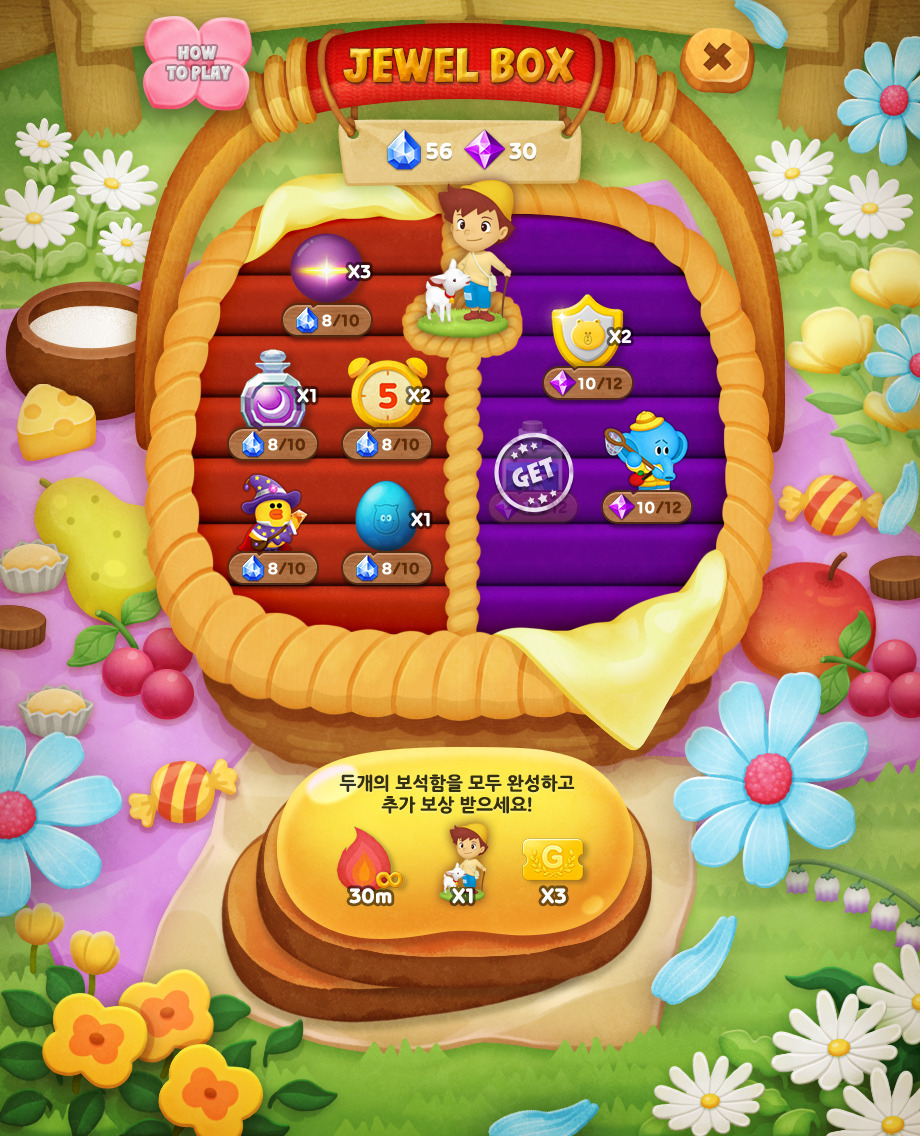Image resolution: width=920 pixels, height=1136 pixels.
Task: Select the purple orb booster item
Action: tap(326, 268)
